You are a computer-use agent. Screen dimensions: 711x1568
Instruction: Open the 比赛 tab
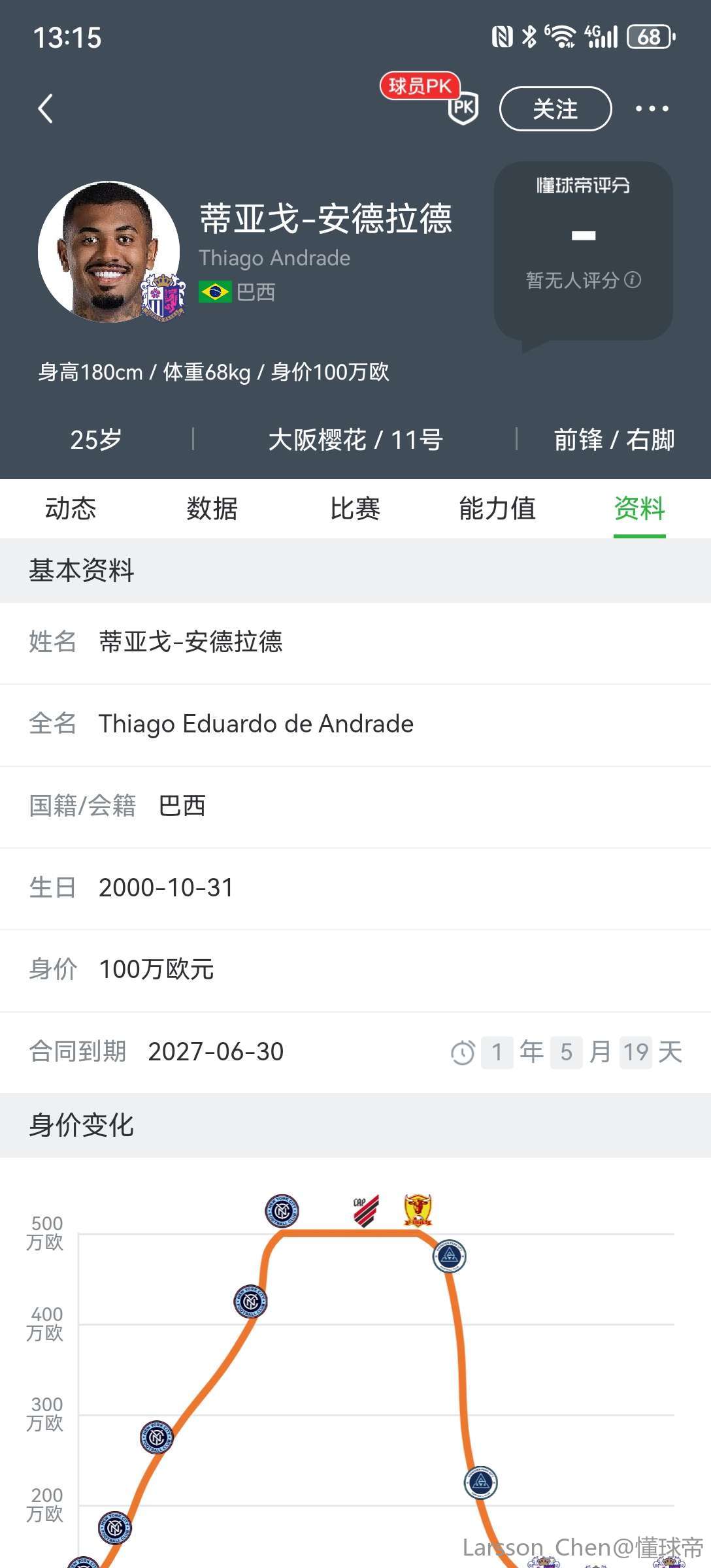pyautogui.click(x=355, y=508)
